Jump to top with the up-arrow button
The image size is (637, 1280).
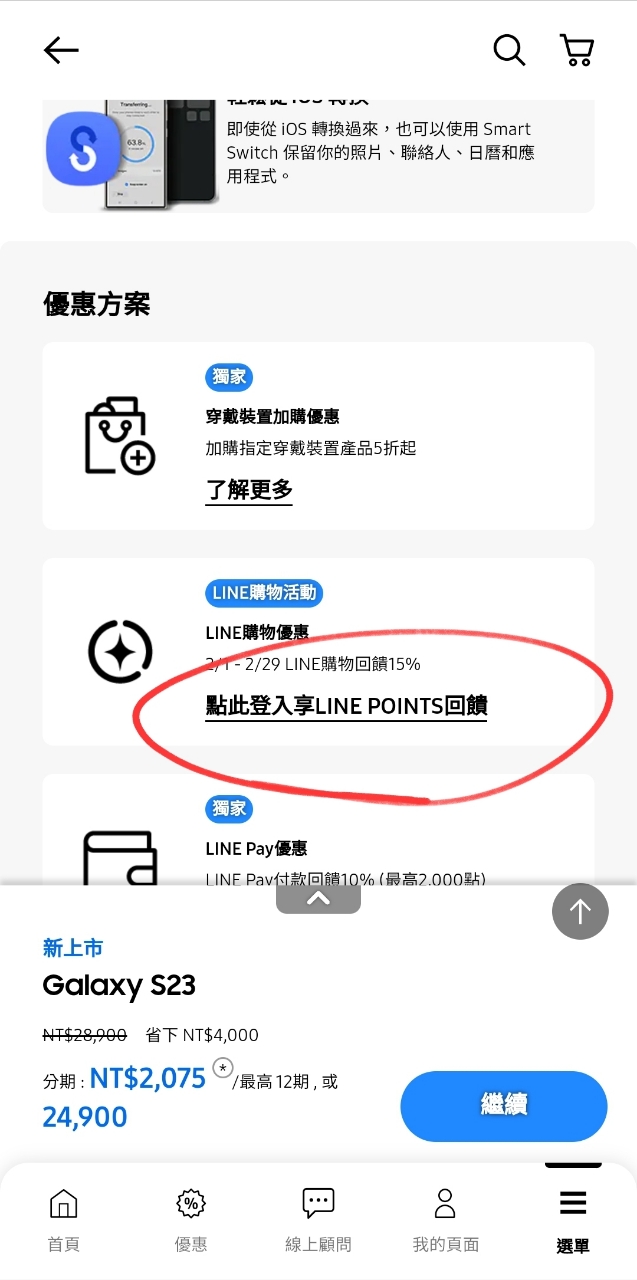[580, 911]
